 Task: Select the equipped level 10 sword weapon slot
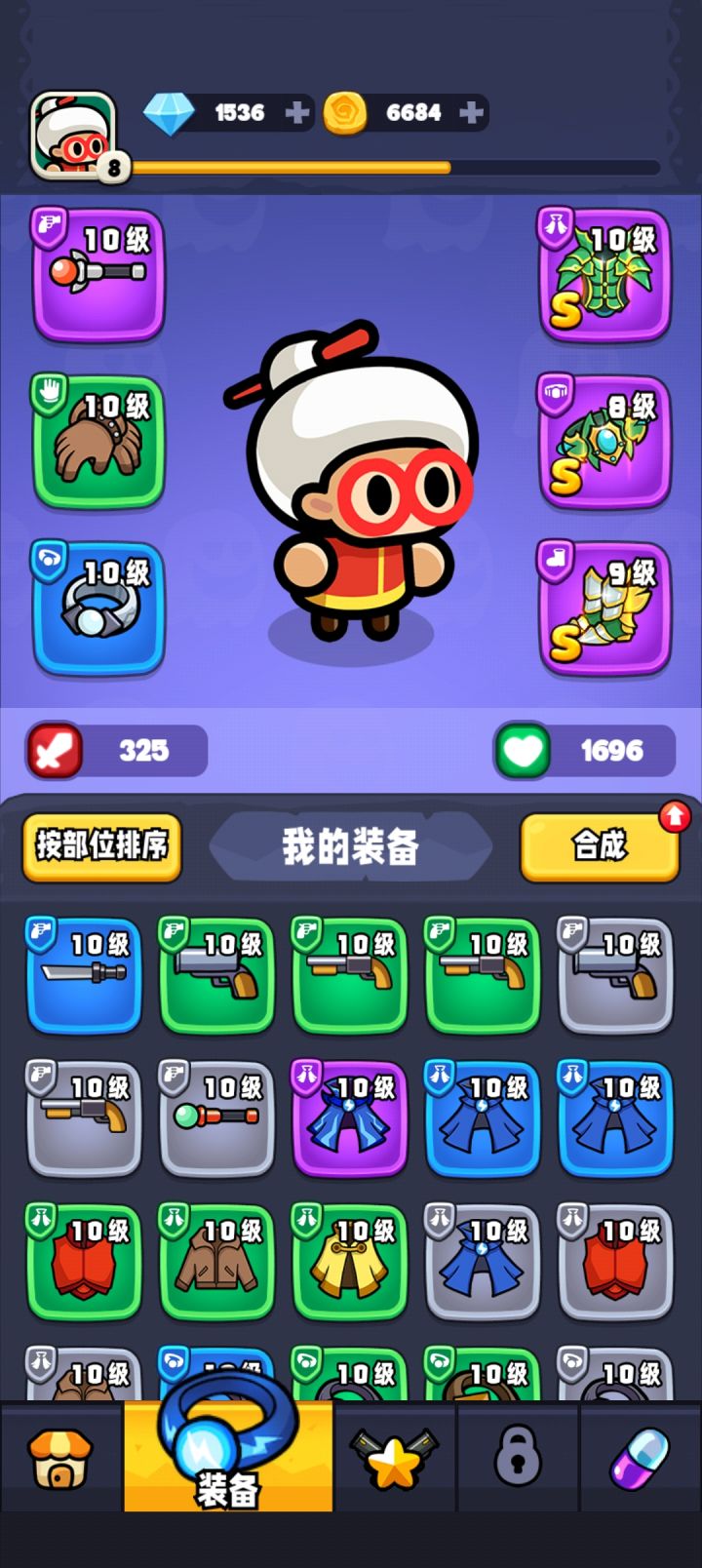[97, 276]
